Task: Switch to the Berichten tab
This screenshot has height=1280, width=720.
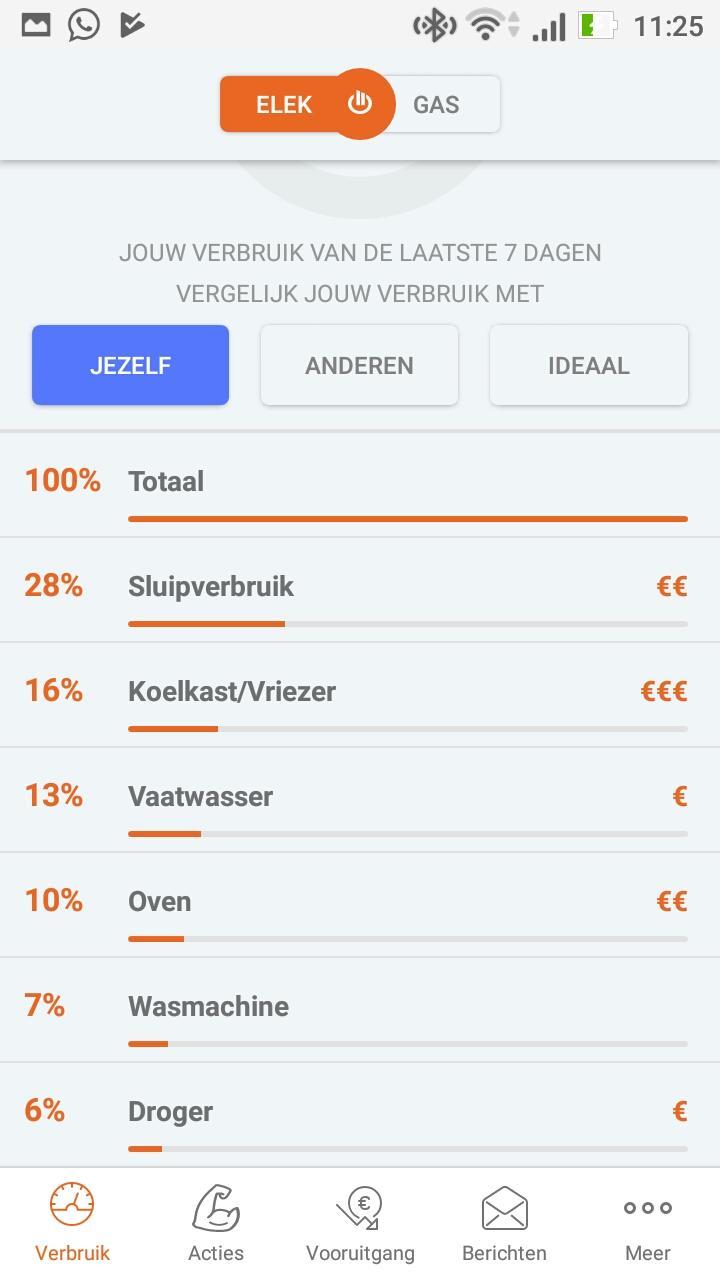Action: pyautogui.click(x=503, y=1222)
